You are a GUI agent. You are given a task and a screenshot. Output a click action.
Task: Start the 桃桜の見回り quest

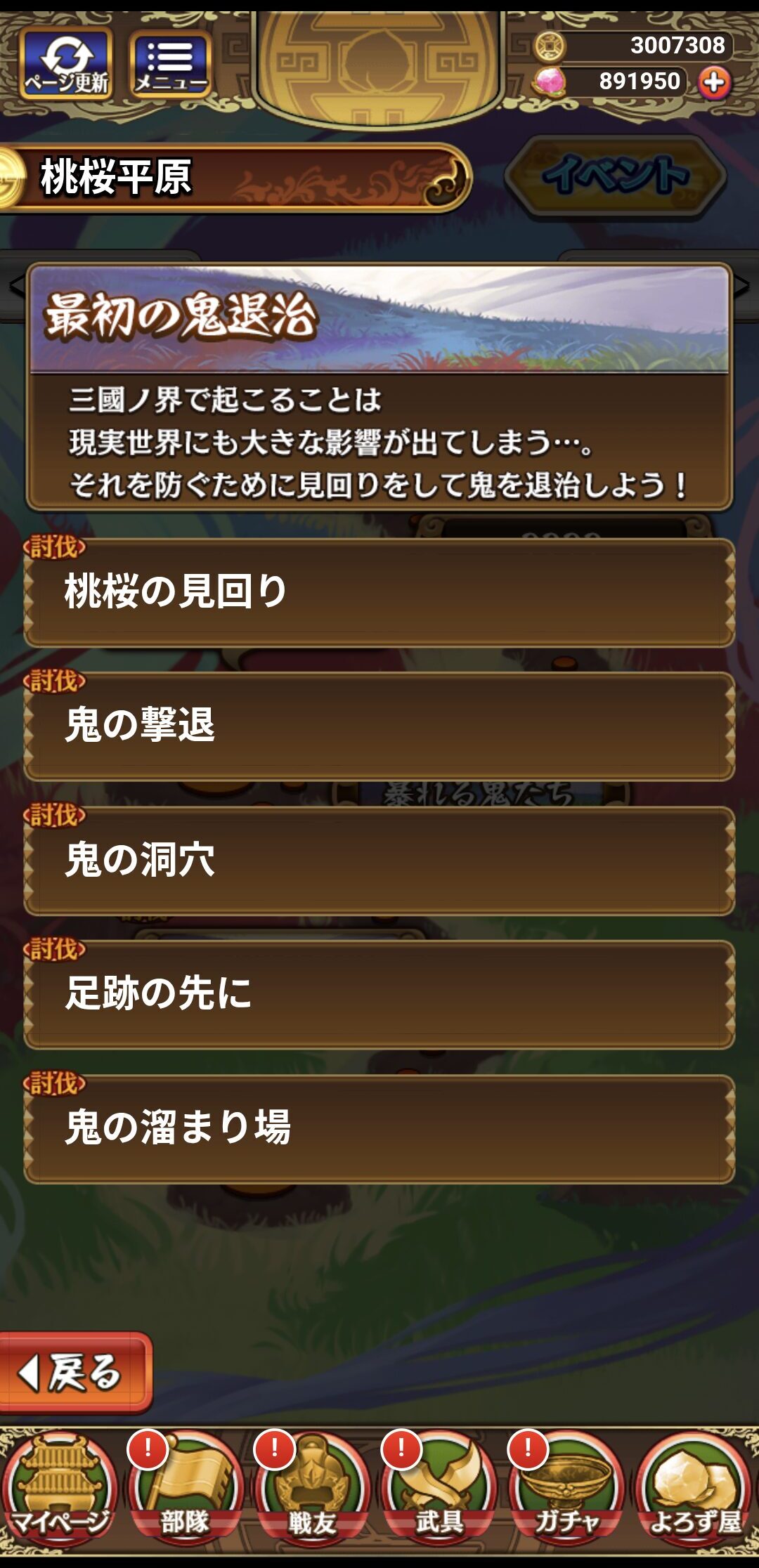379,592
